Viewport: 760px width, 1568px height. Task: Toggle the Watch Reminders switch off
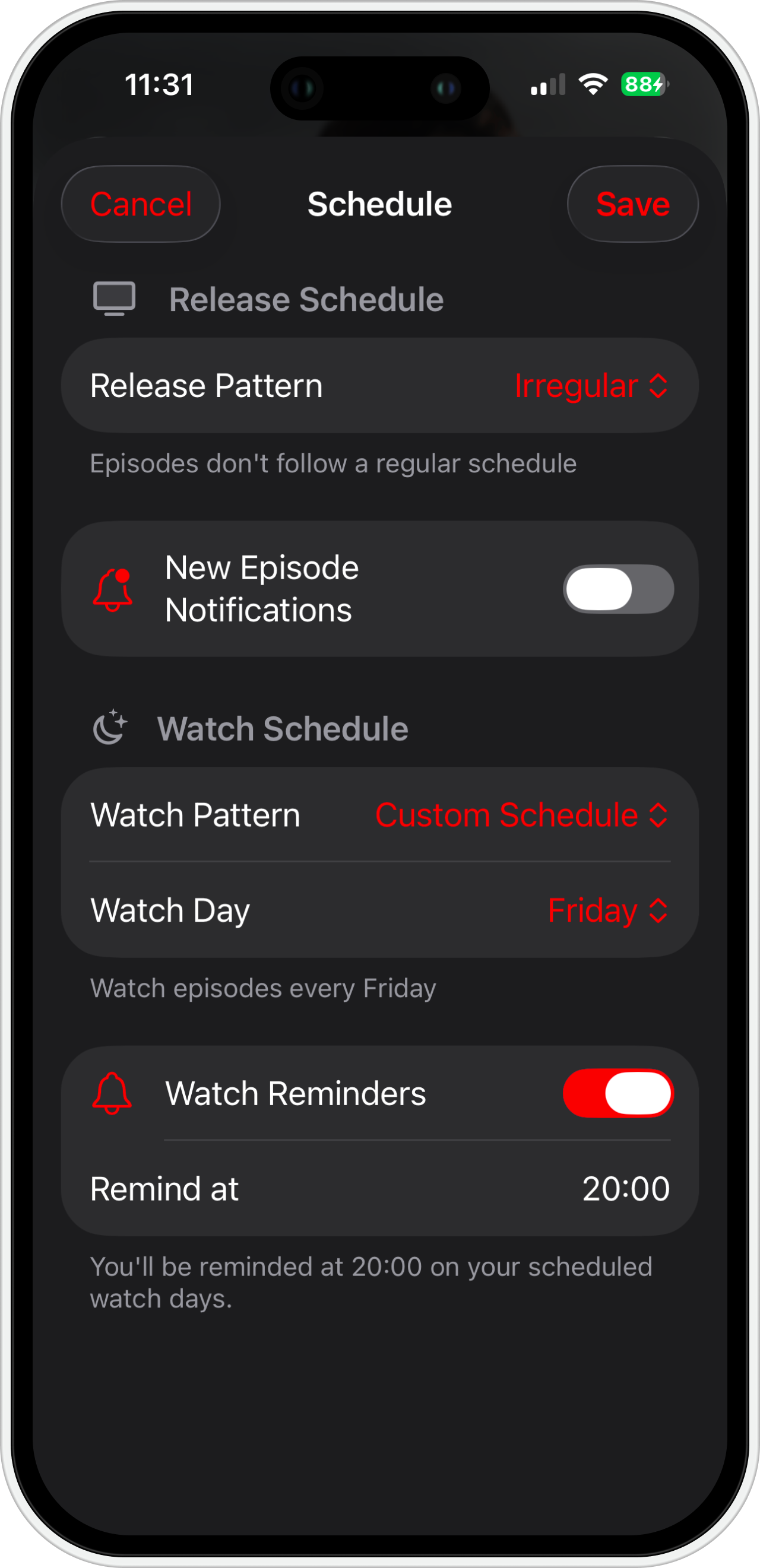pyautogui.click(x=617, y=1092)
